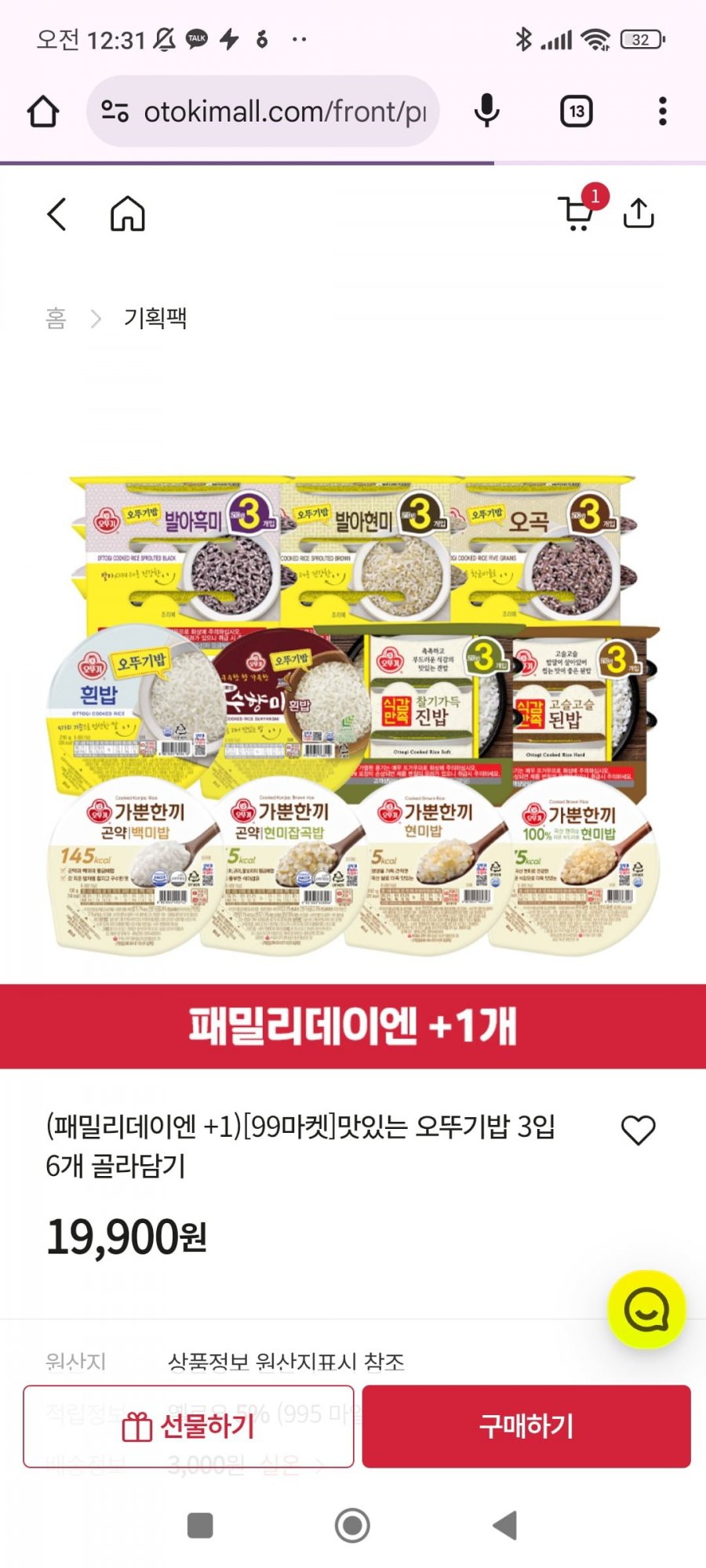The width and height of the screenshot is (706, 1568).
Task: Start voice search with the microphone
Action: tap(486, 111)
